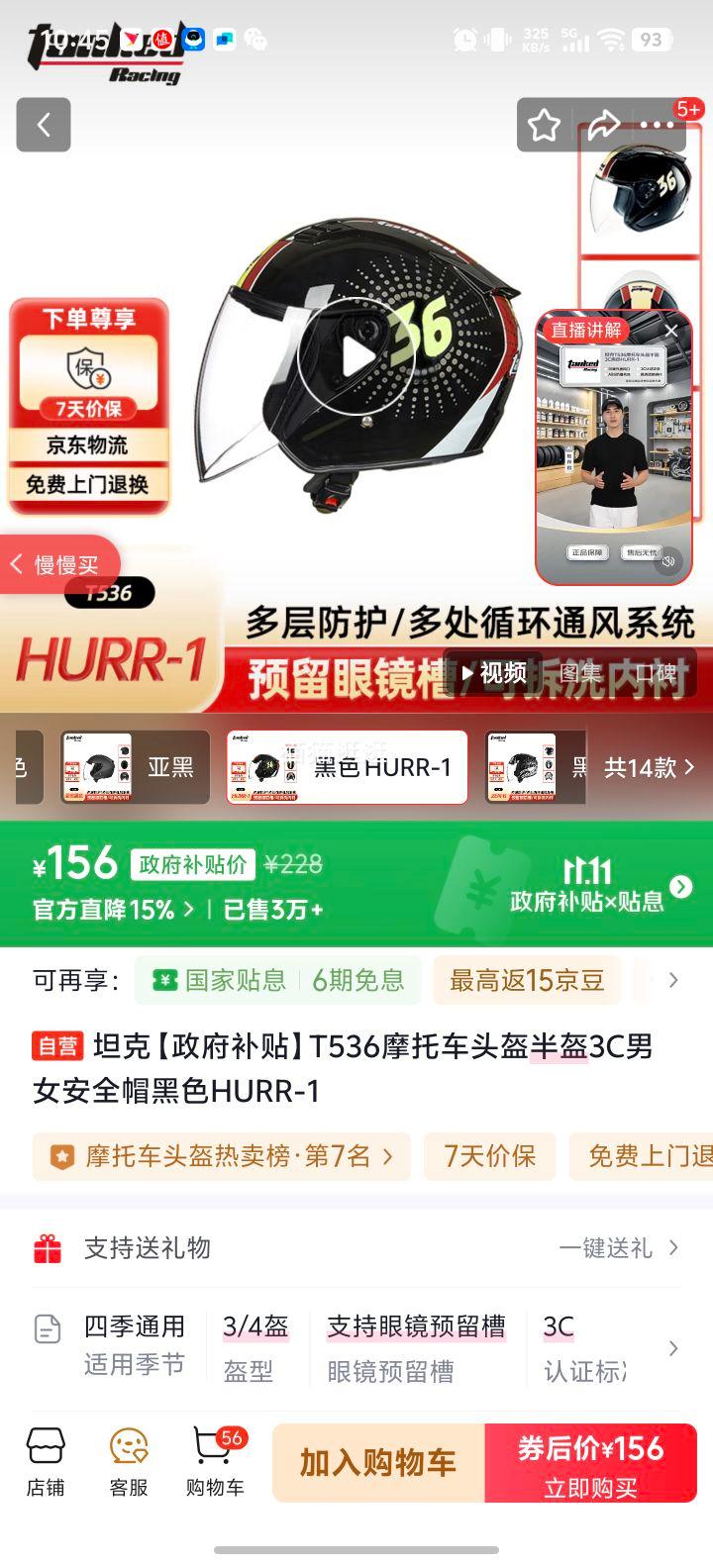
Task: Contact 客服 customer service
Action: tap(129, 1462)
